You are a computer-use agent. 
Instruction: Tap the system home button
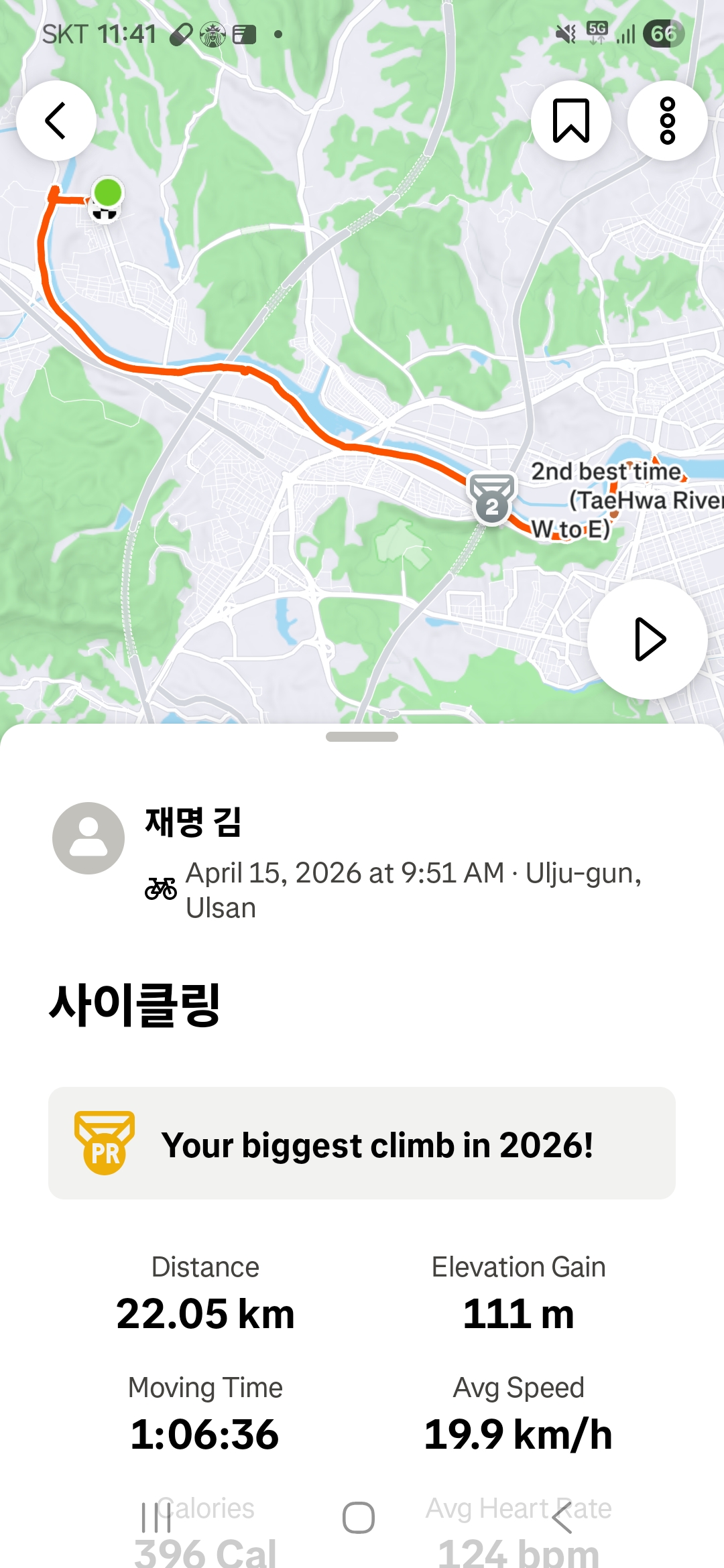coord(359,1518)
